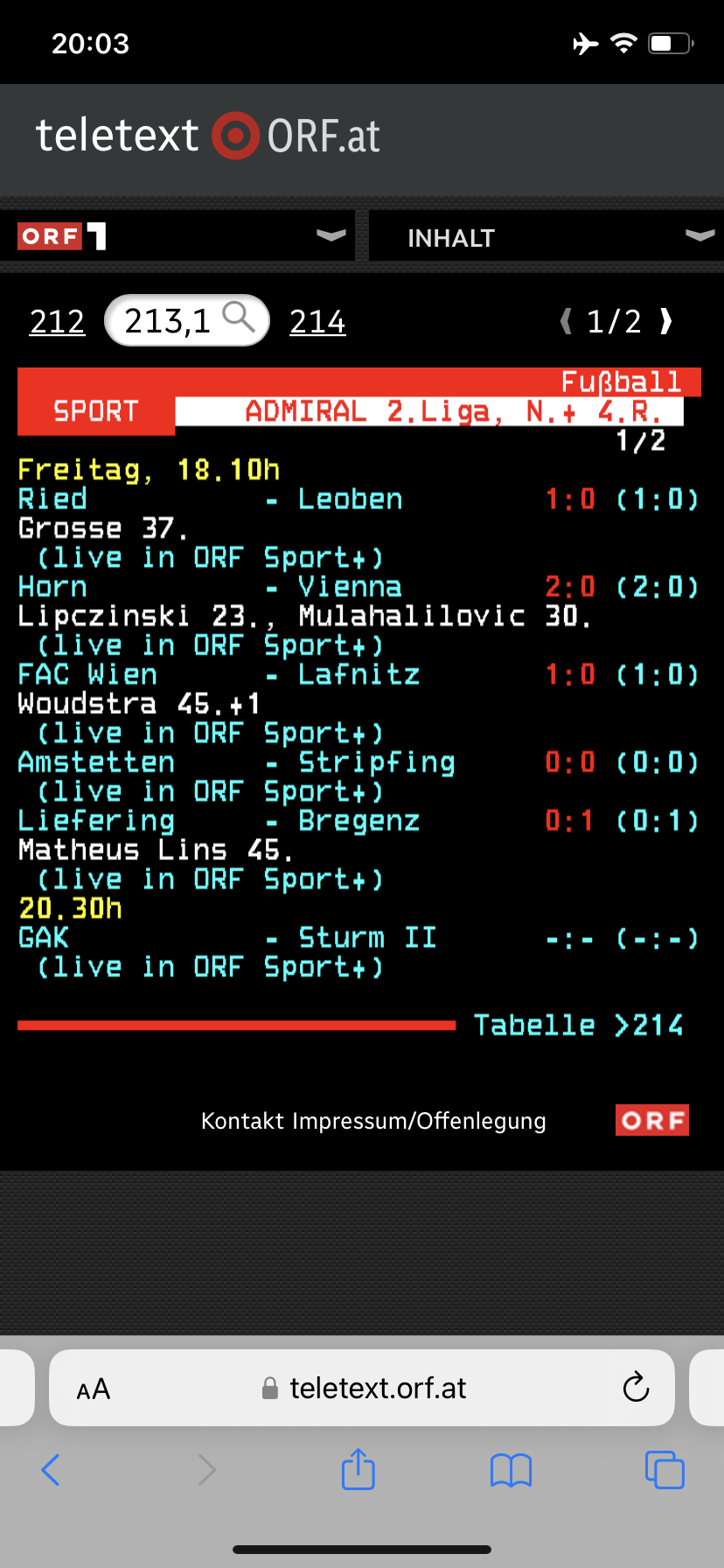Go to teletext page 212
Screen dimensions: 724x1568
pos(57,321)
